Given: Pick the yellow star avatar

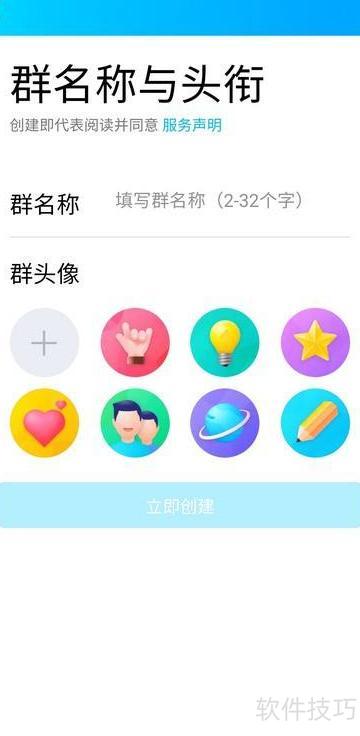Looking at the screenshot, I should pyautogui.click(x=315, y=342).
